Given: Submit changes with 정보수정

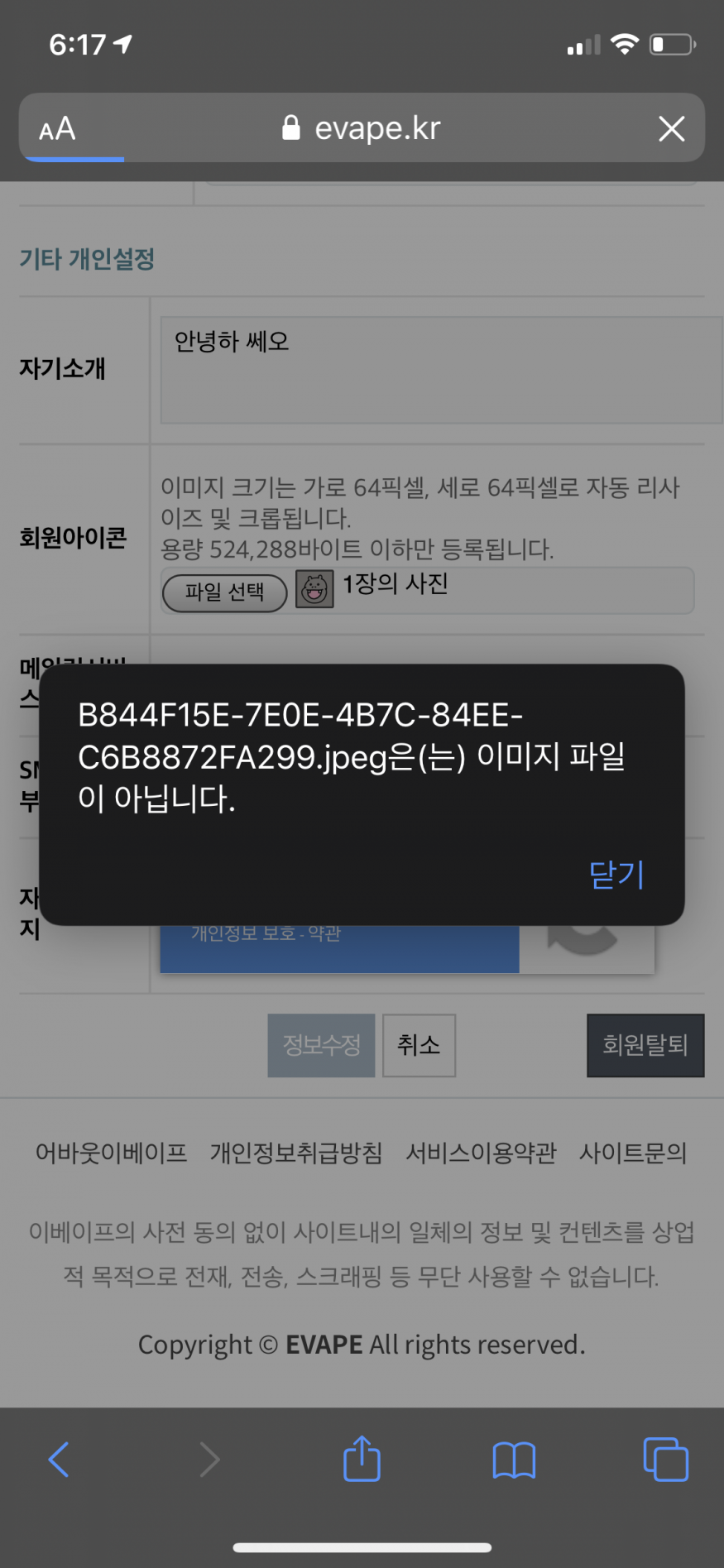Looking at the screenshot, I should click(321, 1045).
